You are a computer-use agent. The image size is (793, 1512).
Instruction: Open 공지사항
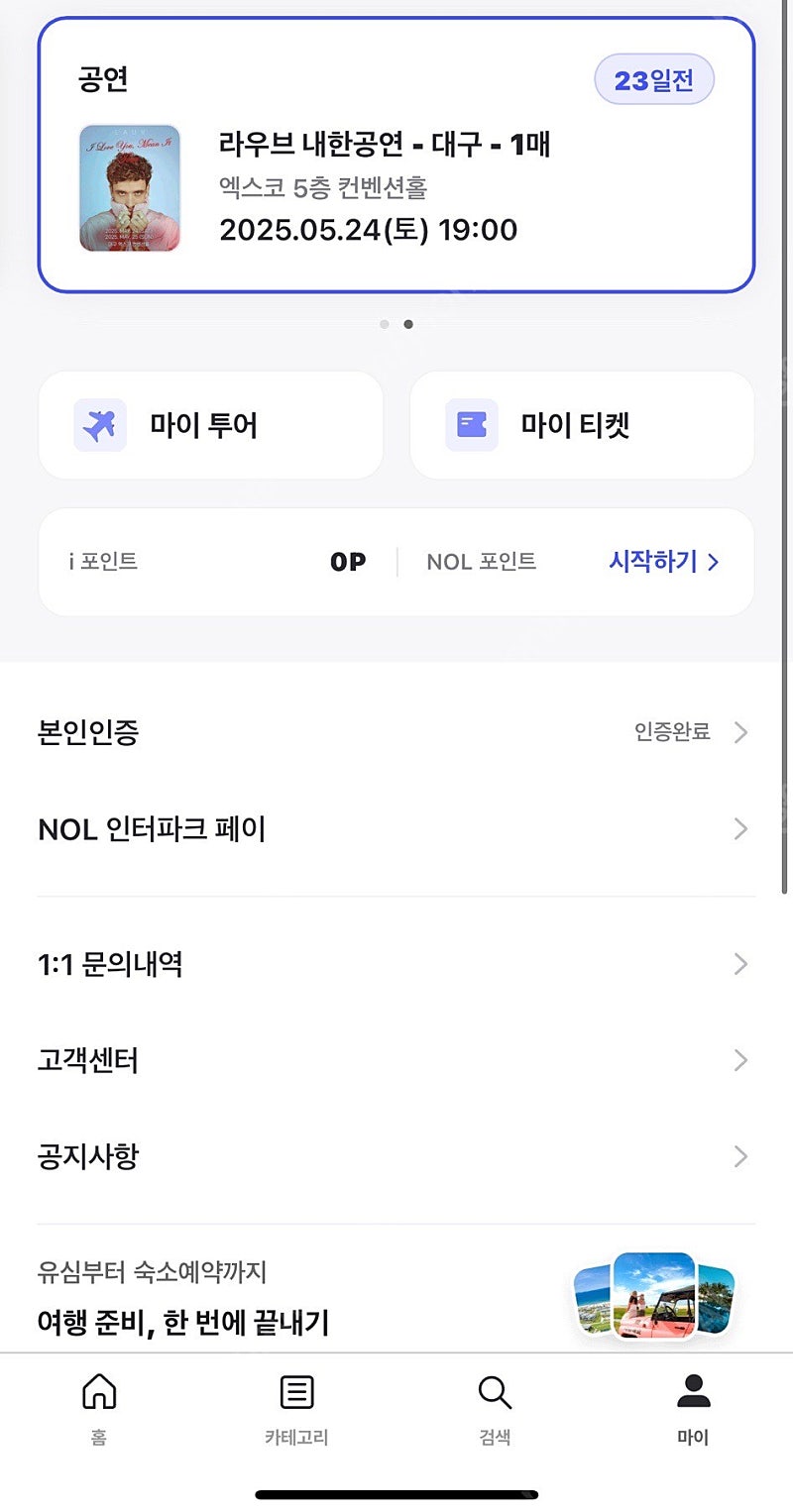[x=396, y=1156]
